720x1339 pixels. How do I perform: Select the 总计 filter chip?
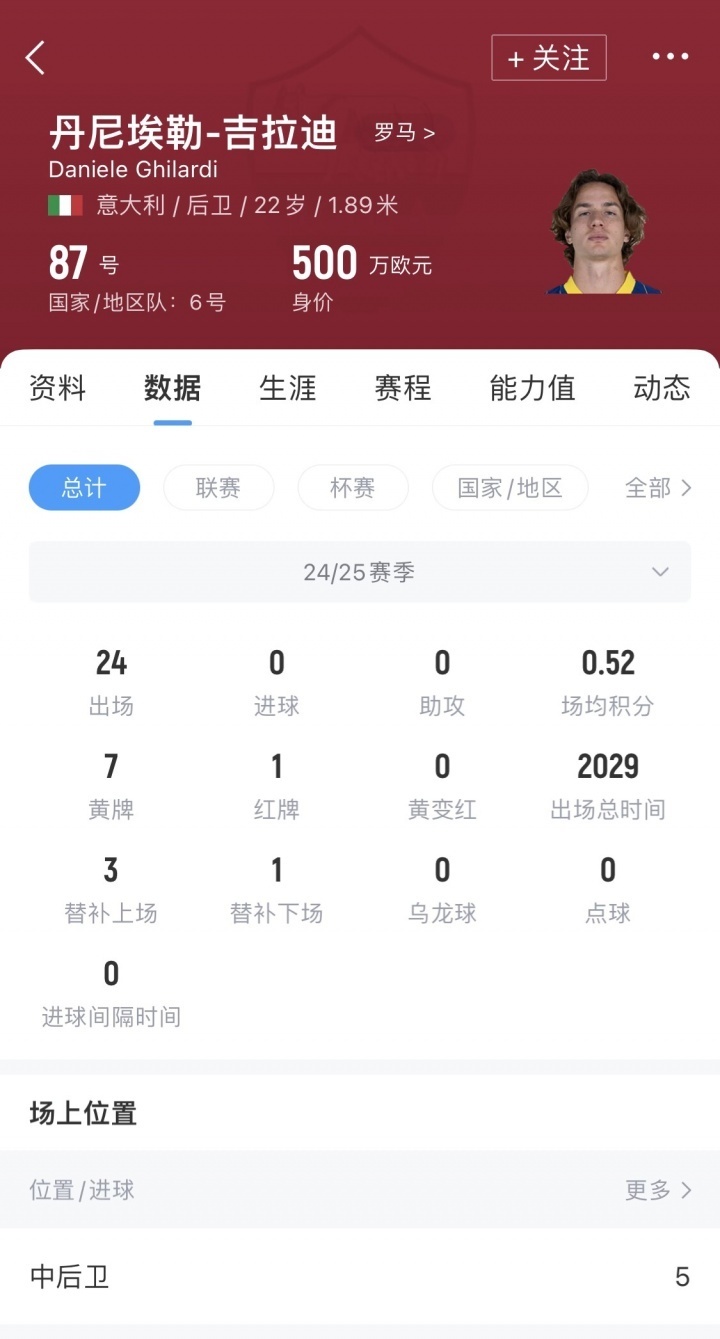(84, 488)
